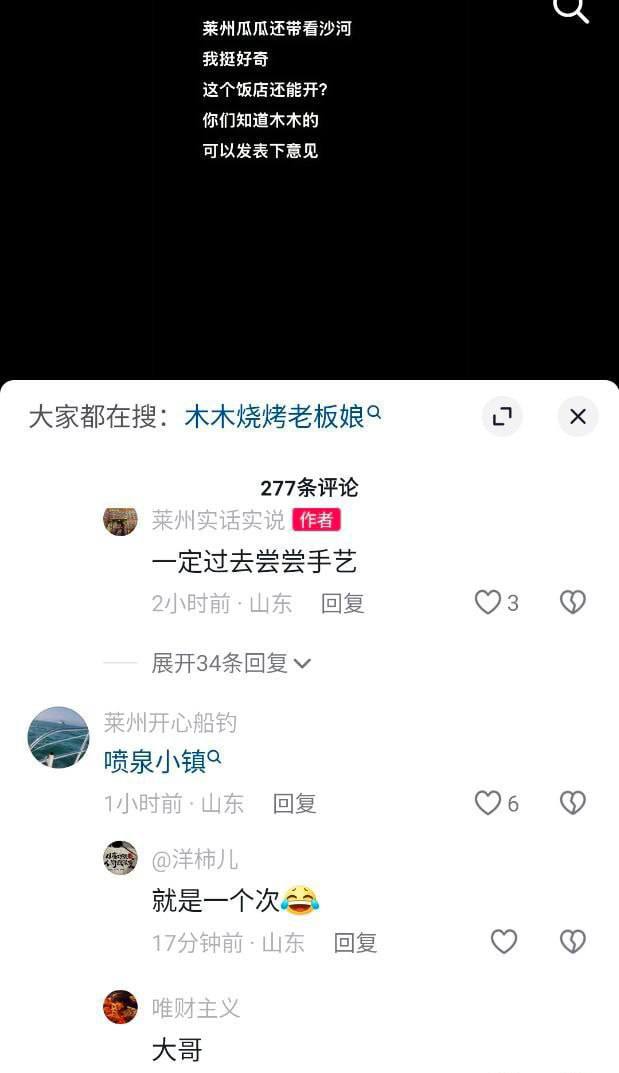This screenshot has width=619, height=1073.
Task: Reply to 莱州实话实说's comment
Action: point(342,603)
